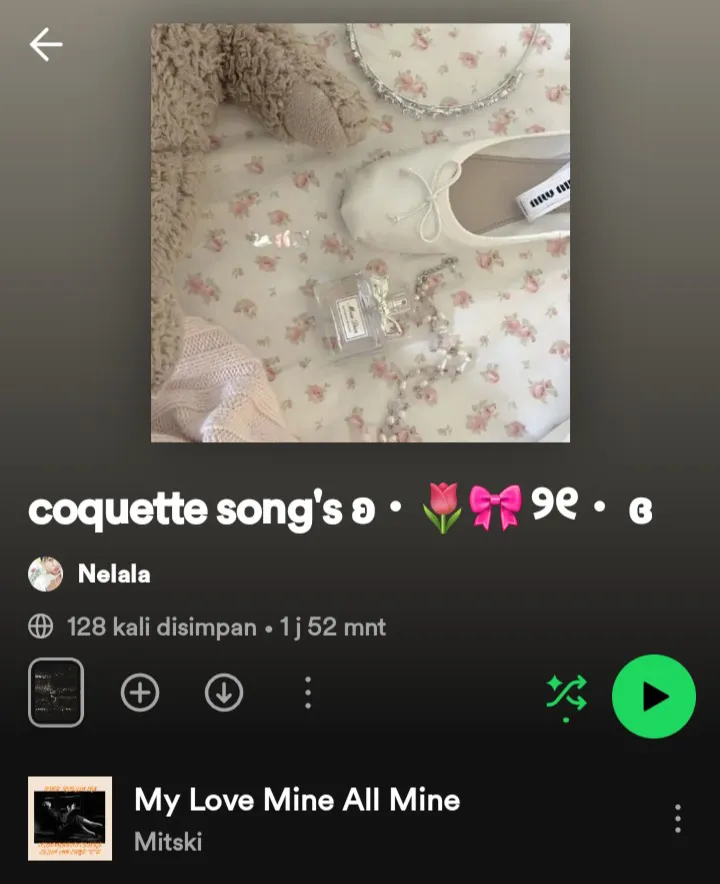Play My Love Mine All Mine
720x884 pixels.
click(296, 800)
